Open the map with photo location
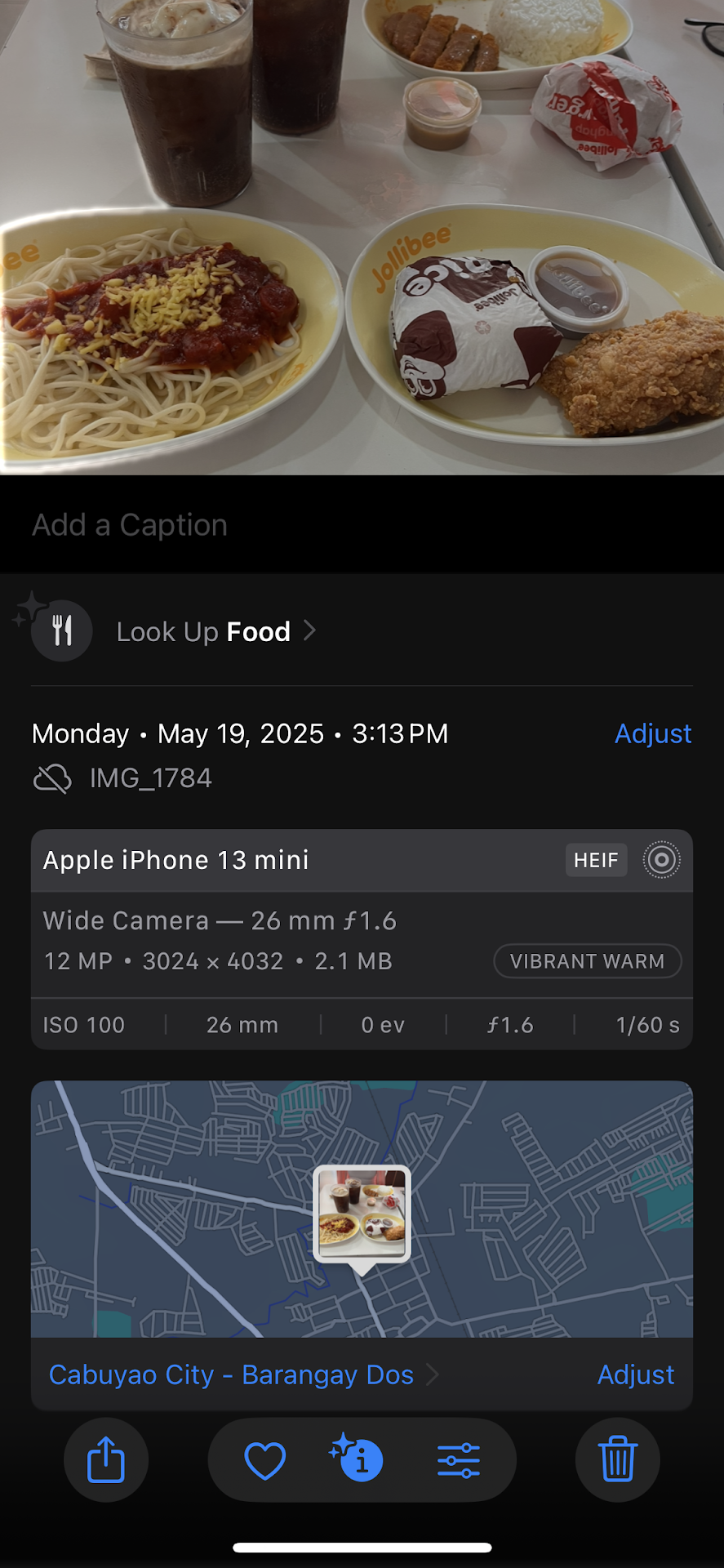The height and width of the screenshot is (1568, 724). [362, 1209]
